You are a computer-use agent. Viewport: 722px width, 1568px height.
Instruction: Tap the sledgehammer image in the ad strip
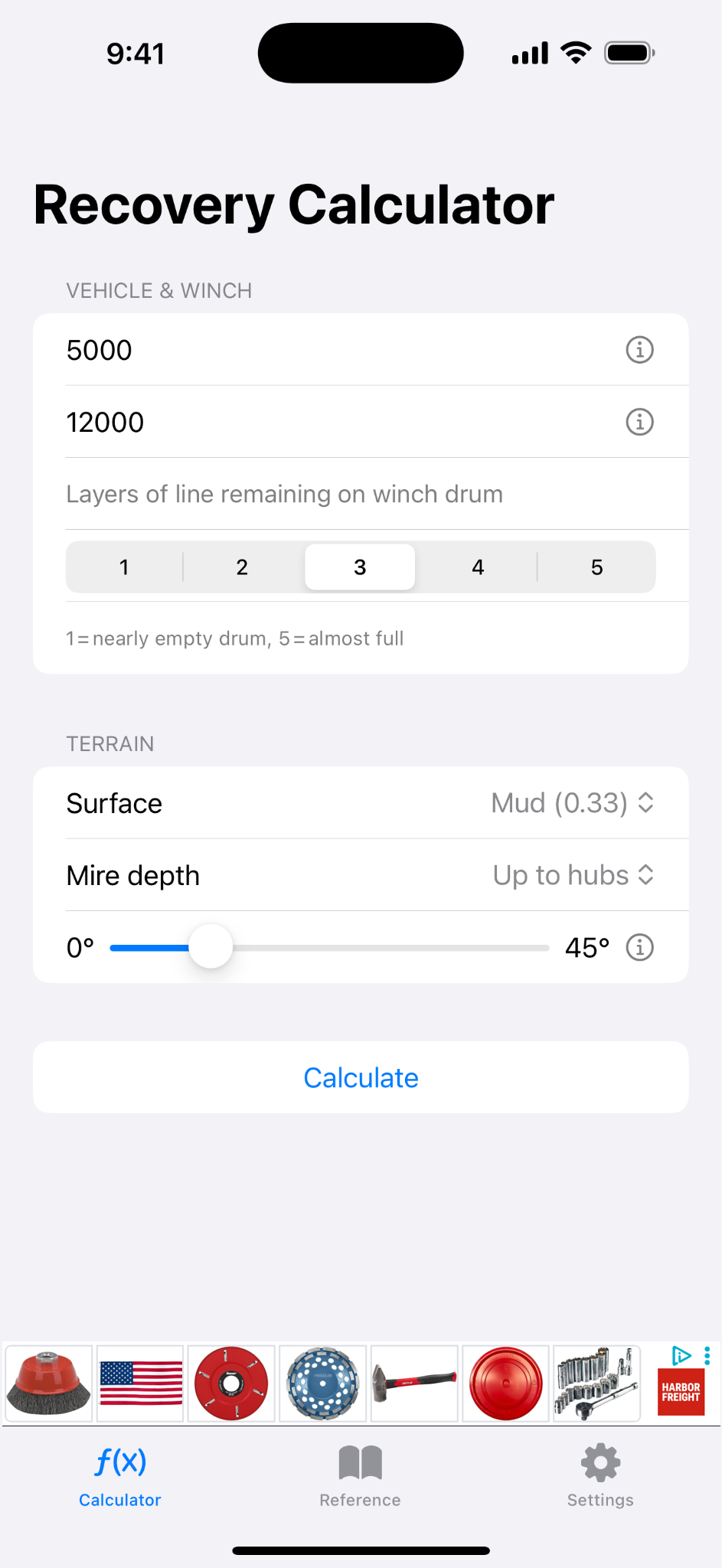[x=413, y=1383]
